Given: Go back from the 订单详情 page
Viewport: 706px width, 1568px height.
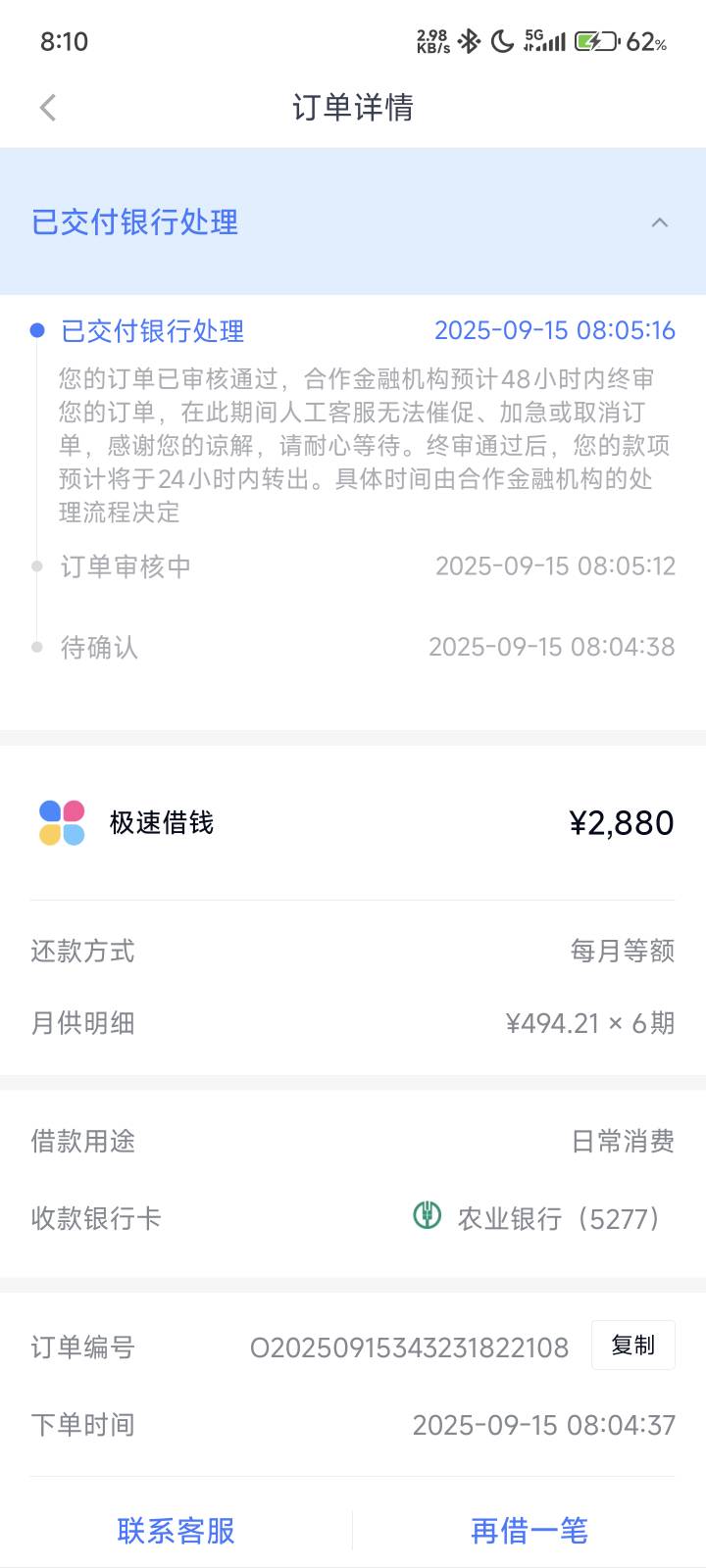Looking at the screenshot, I should pos(48,107).
